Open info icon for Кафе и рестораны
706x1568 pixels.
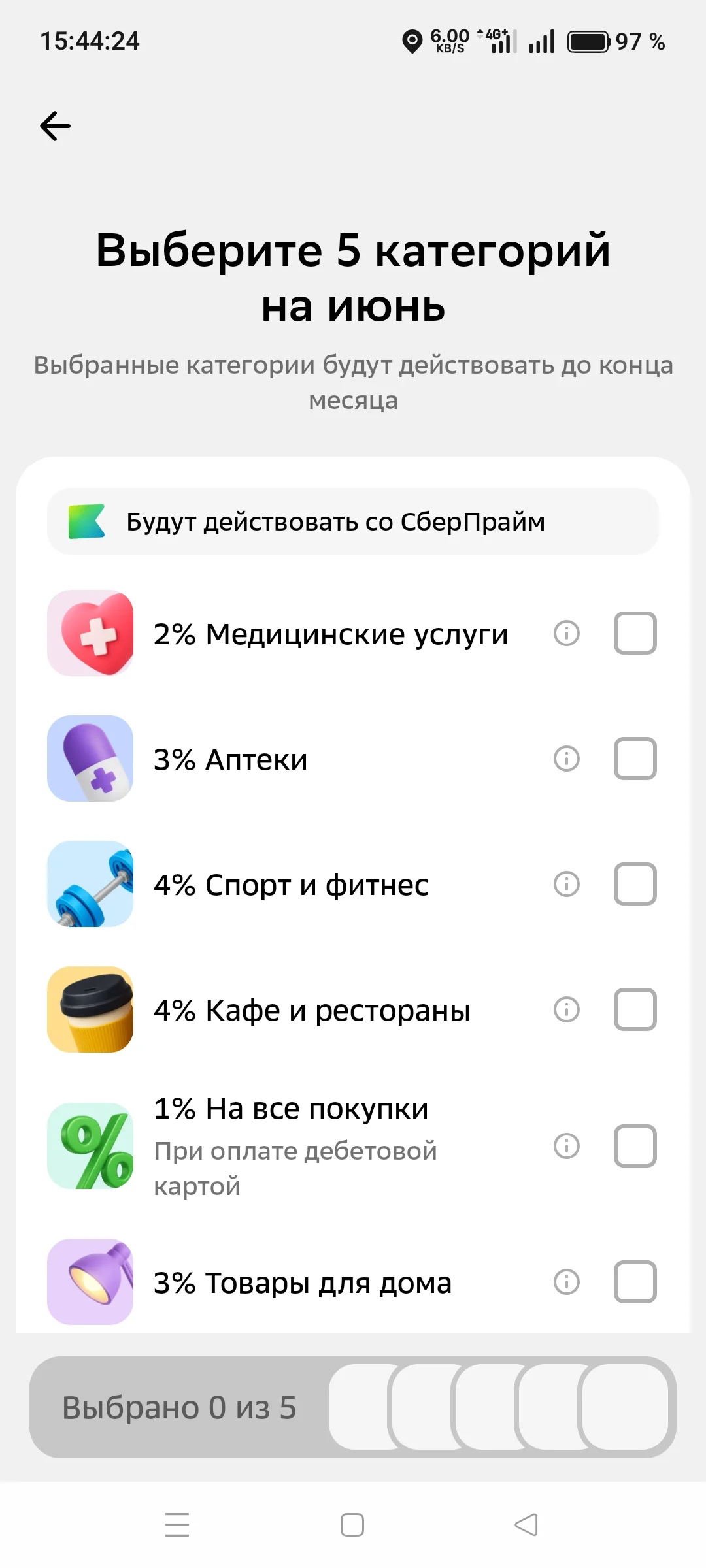tap(567, 1009)
